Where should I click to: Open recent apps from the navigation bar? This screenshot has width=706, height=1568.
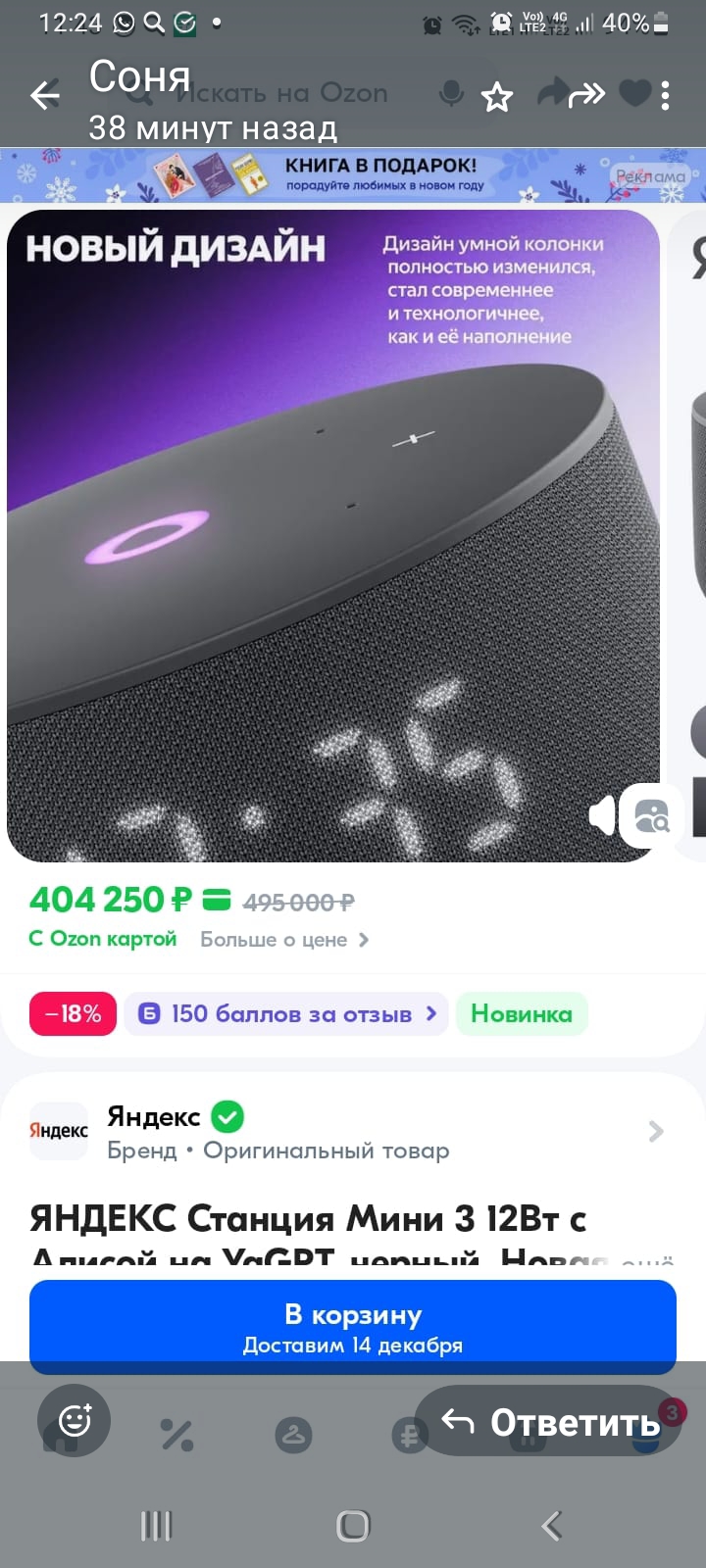tap(156, 1525)
